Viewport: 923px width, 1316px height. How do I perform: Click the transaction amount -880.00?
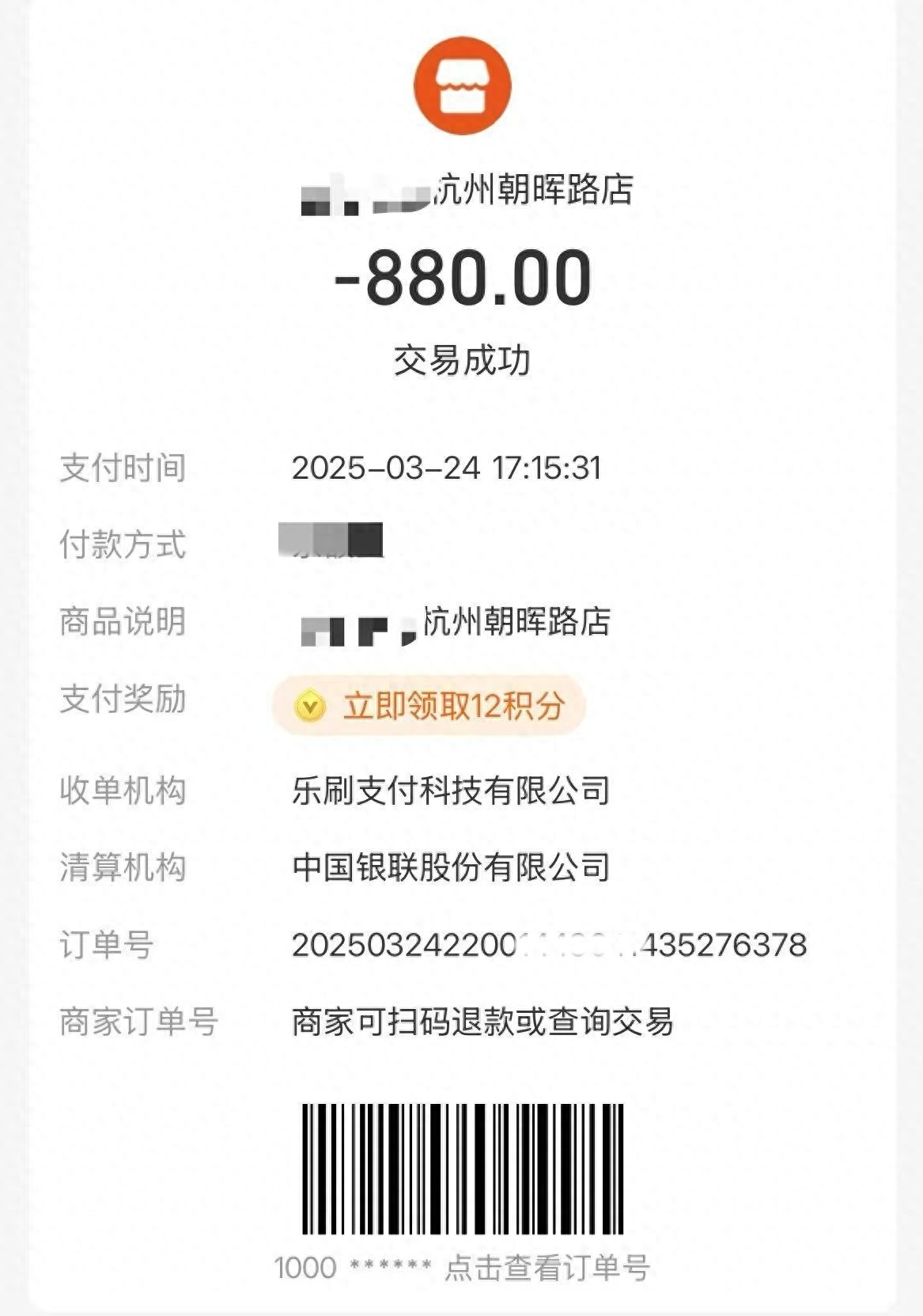pyautogui.click(x=461, y=281)
